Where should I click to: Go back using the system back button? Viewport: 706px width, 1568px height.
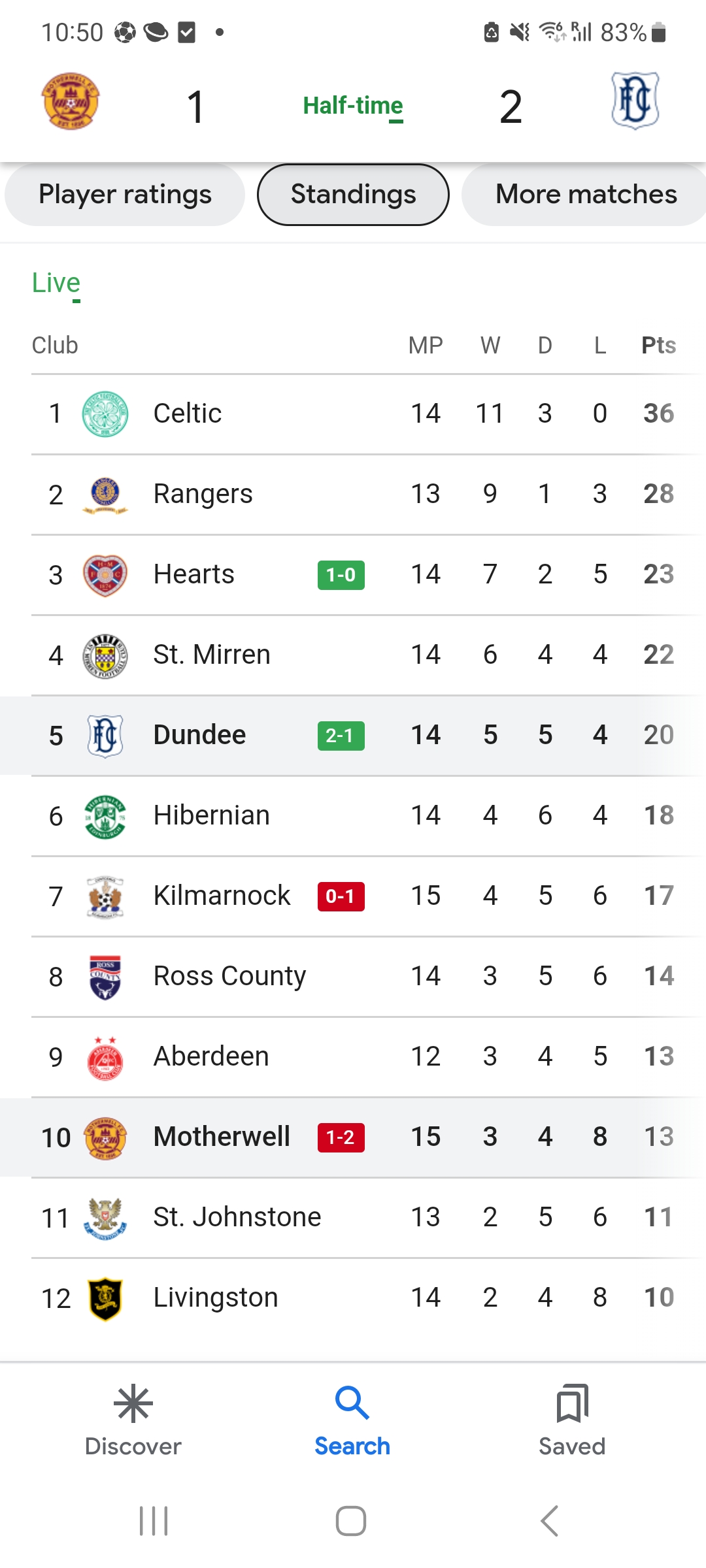pyautogui.click(x=550, y=1521)
